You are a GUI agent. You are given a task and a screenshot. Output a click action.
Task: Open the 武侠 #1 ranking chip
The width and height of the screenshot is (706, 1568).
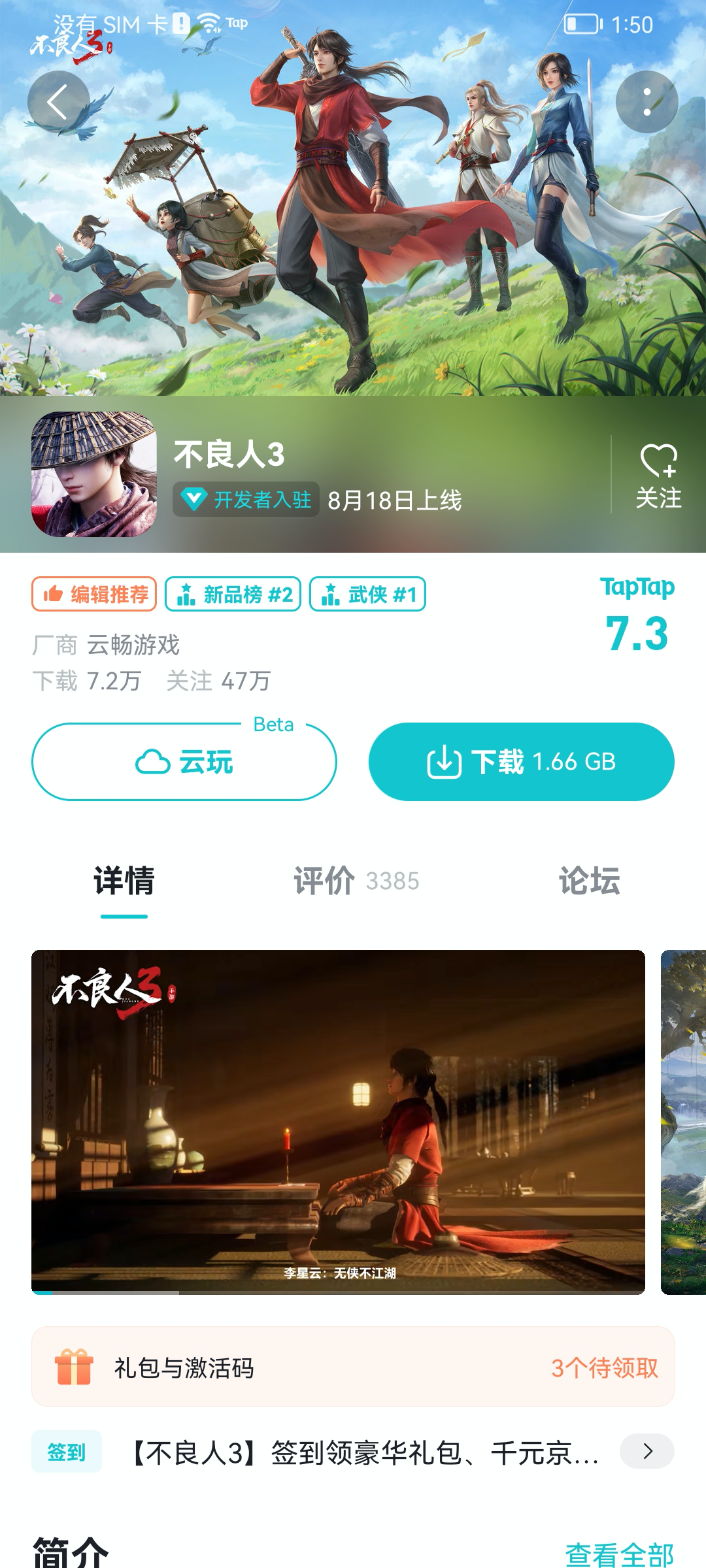click(x=367, y=594)
